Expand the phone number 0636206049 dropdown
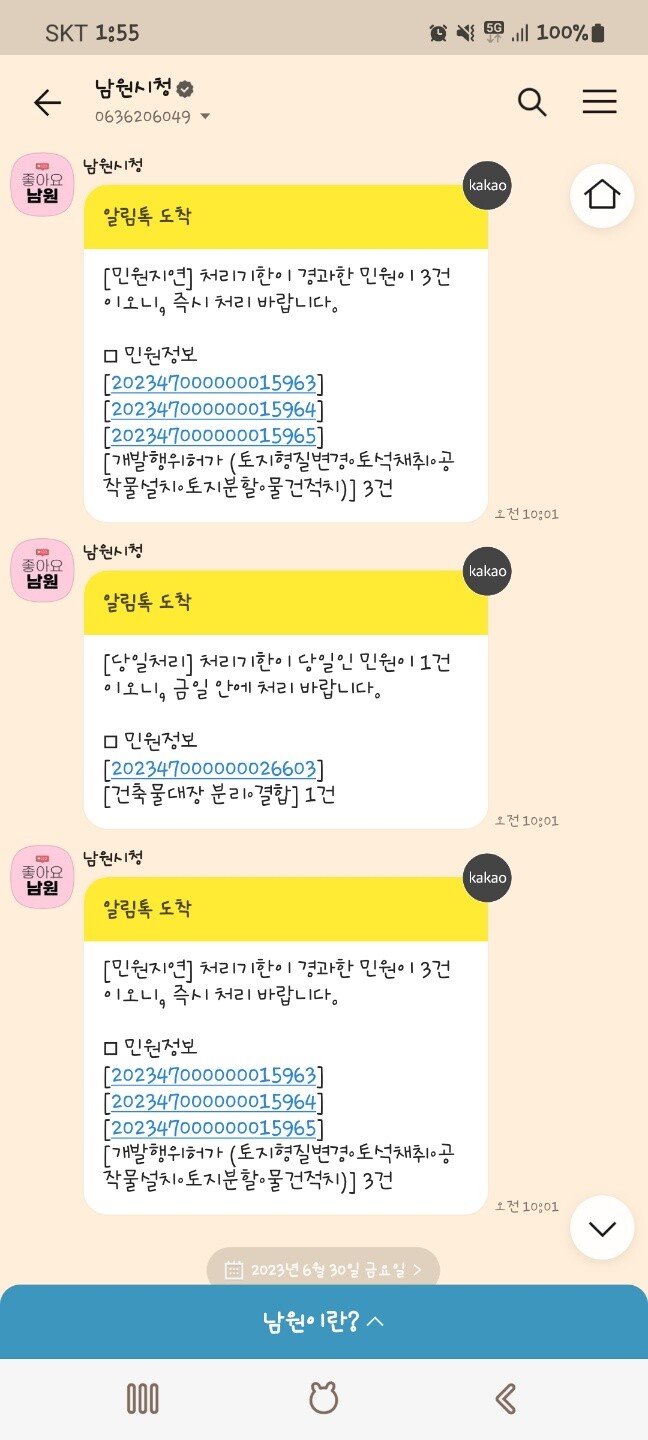The width and height of the screenshot is (648, 1440). pos(205,117)
